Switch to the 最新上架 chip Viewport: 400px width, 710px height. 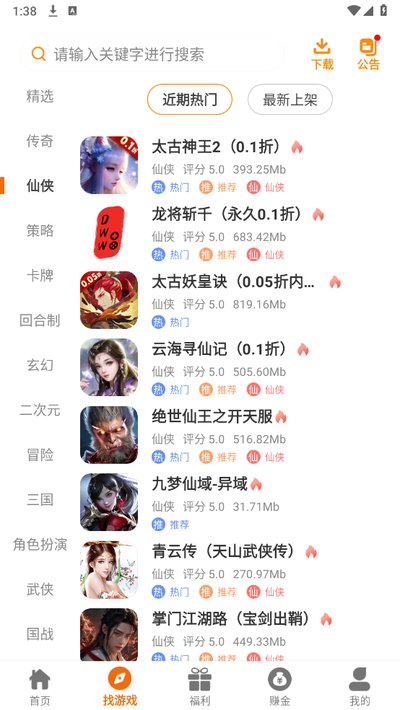tap(290, 100)
